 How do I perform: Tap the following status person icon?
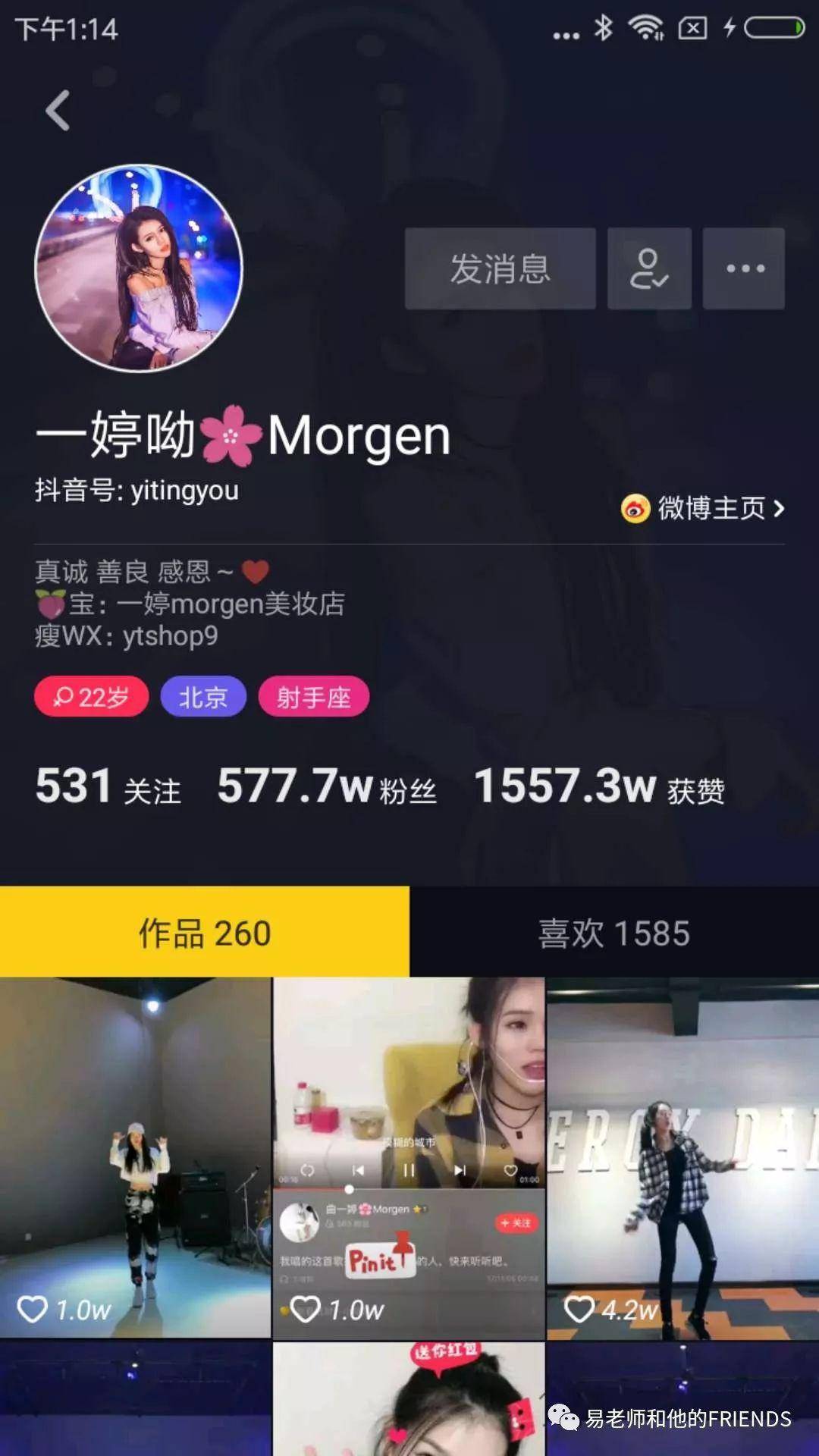pos(649,268)
